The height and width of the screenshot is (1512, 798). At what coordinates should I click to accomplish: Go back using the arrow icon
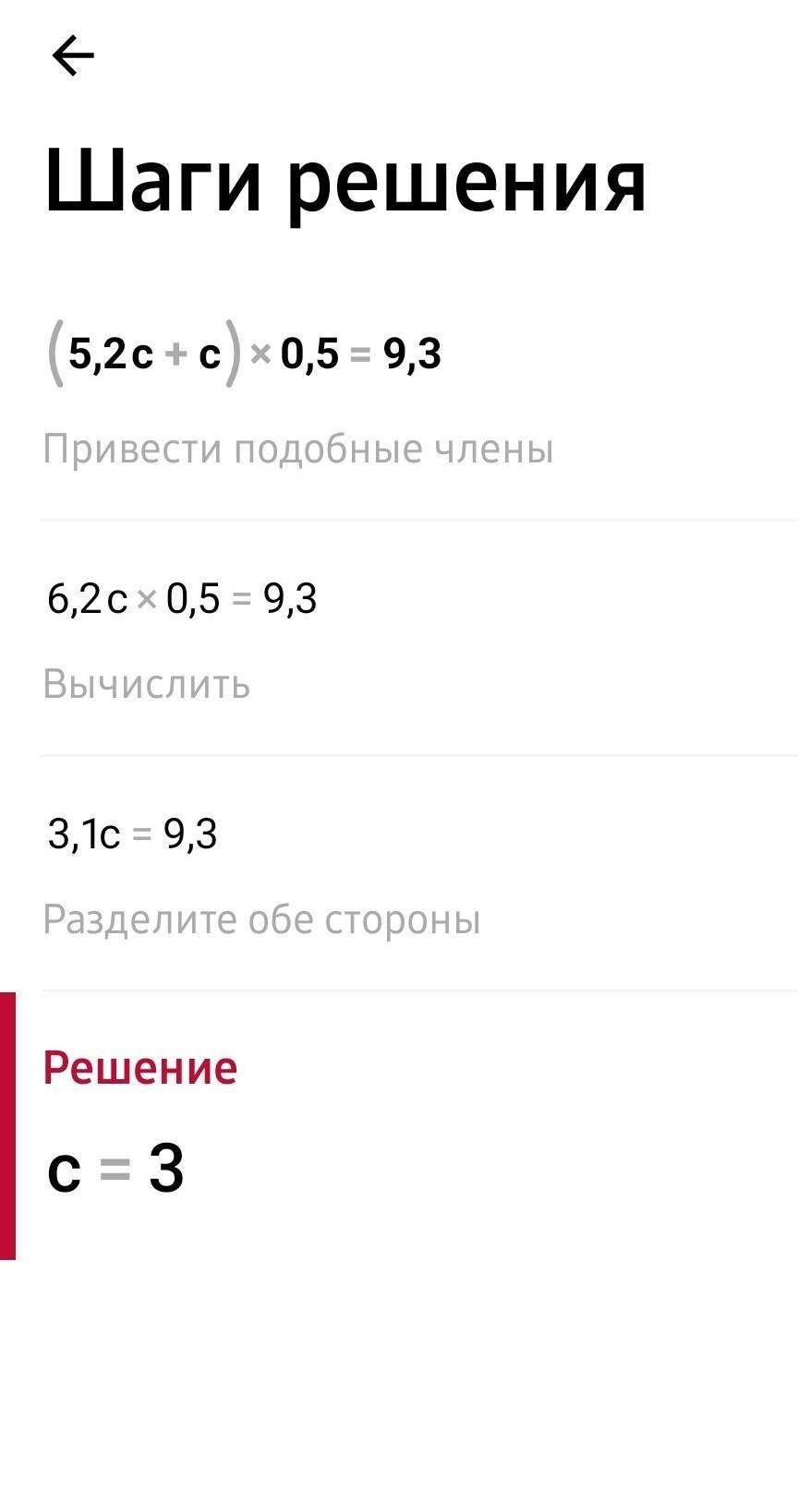pos(73,56)
